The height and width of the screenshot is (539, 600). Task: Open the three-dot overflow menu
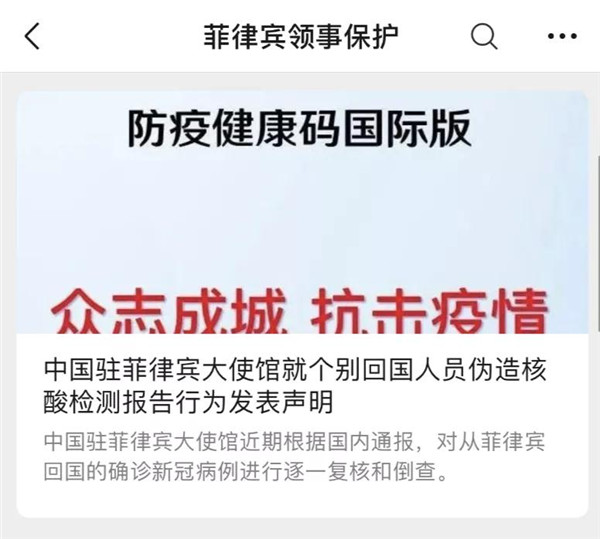coord(562,37)
